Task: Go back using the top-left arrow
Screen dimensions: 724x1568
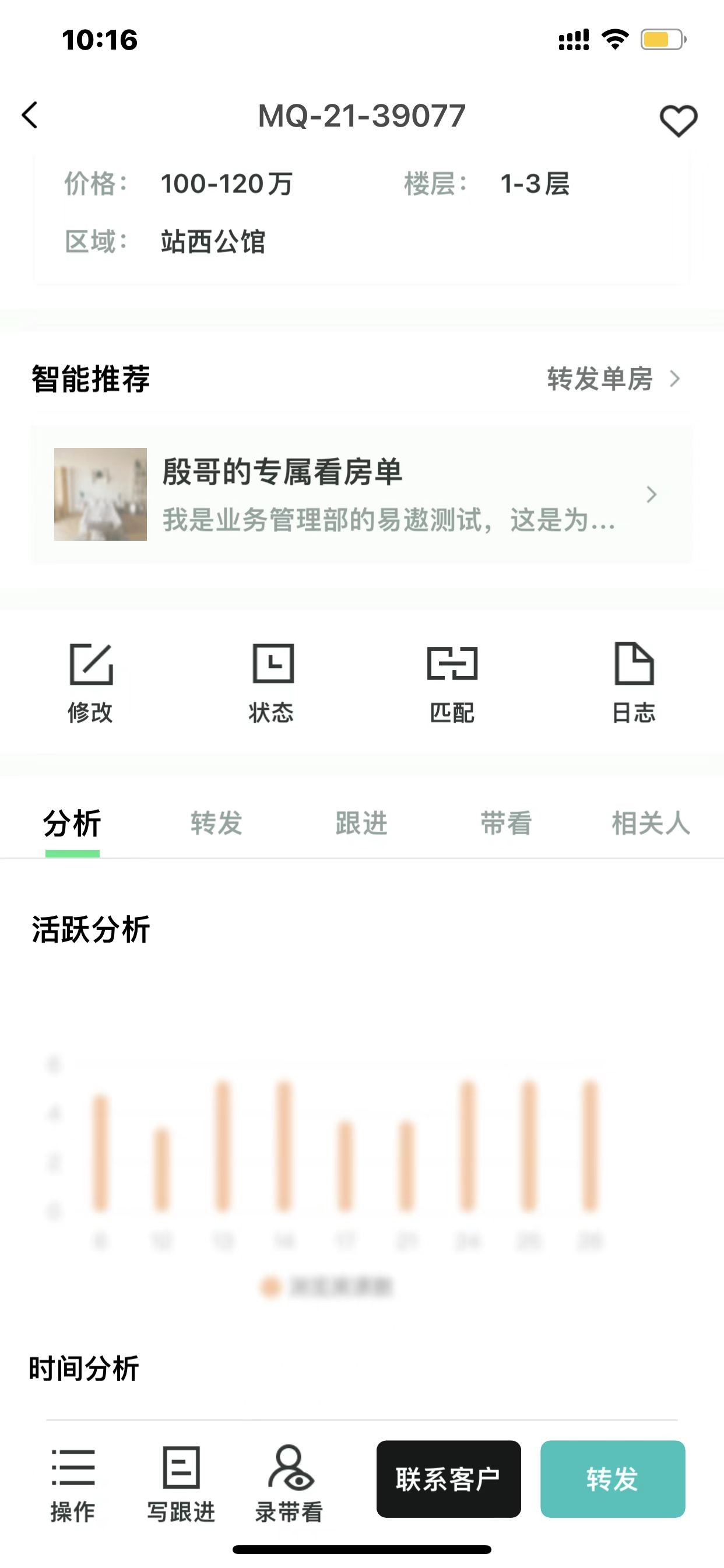Action: pyautogui.click(x=30, y=115)
